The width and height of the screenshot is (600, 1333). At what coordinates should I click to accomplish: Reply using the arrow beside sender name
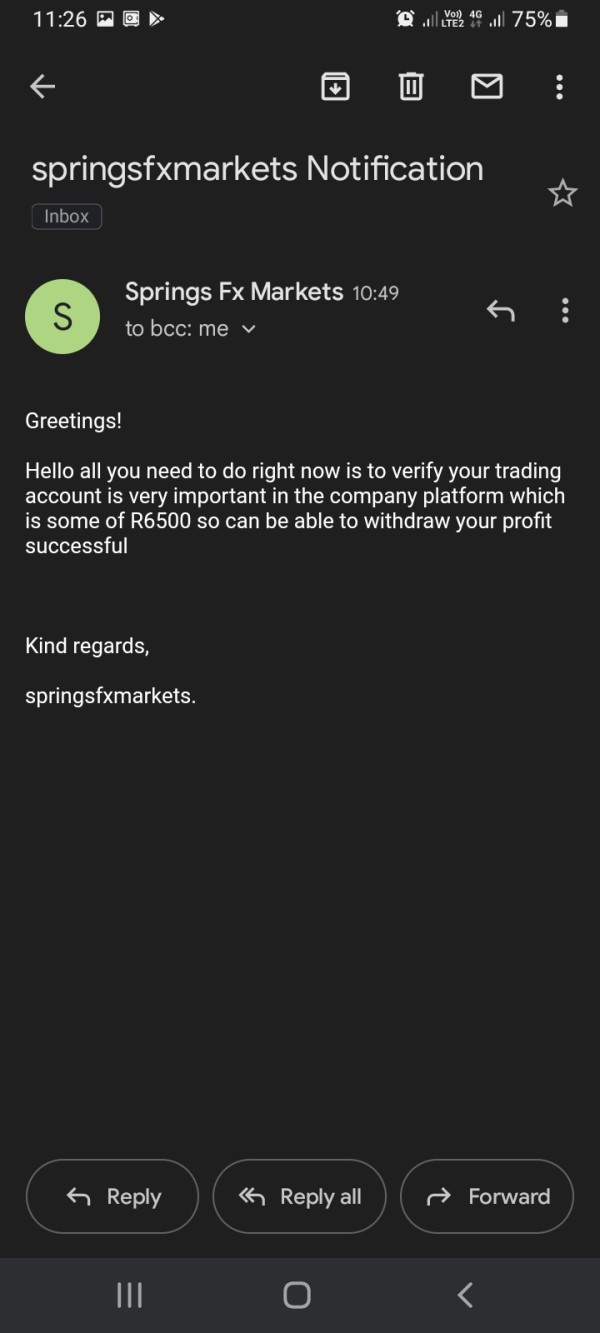pos(500,311)
